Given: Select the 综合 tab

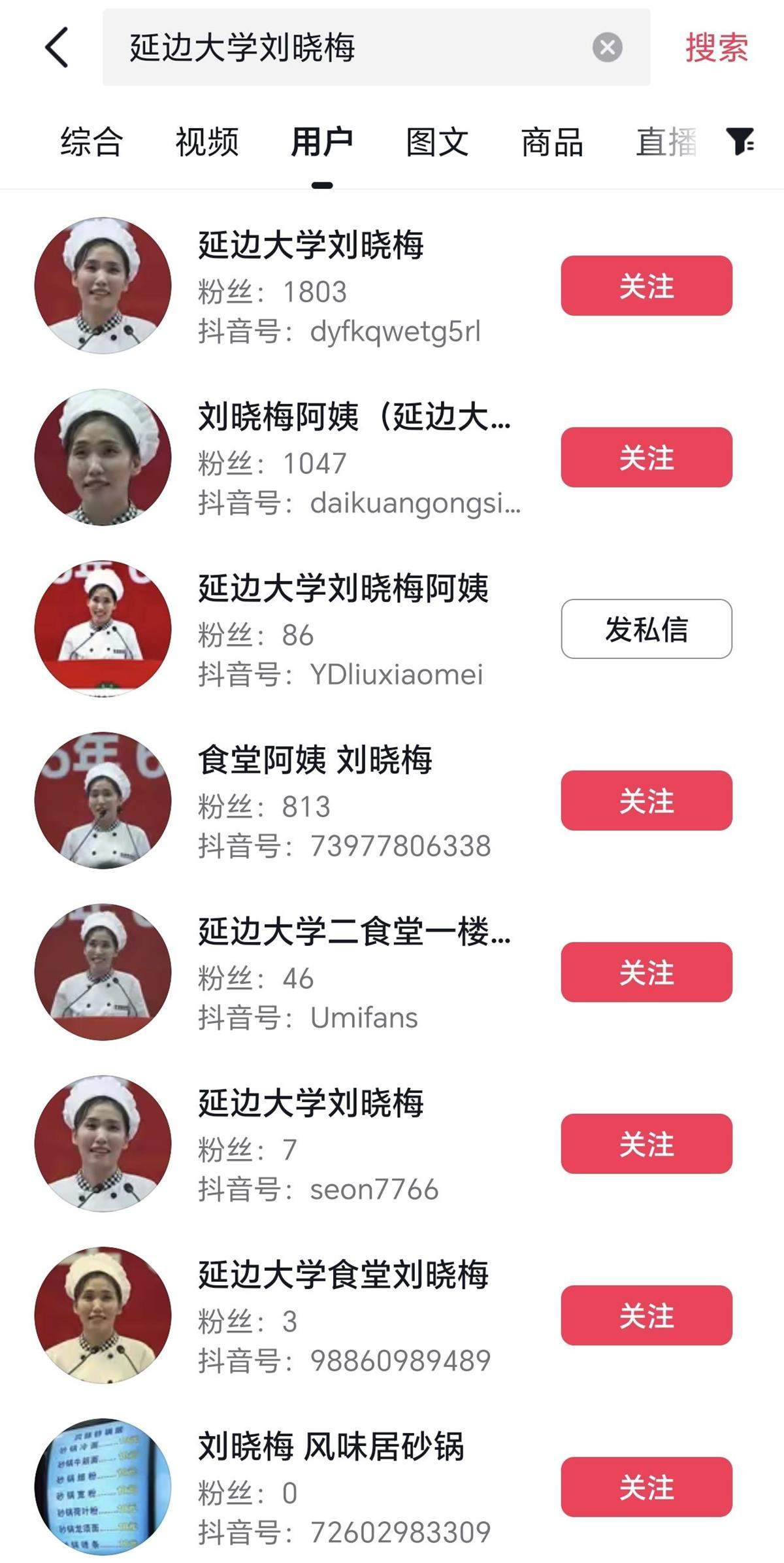Looking at the screenshot, I should pos(93,143).
